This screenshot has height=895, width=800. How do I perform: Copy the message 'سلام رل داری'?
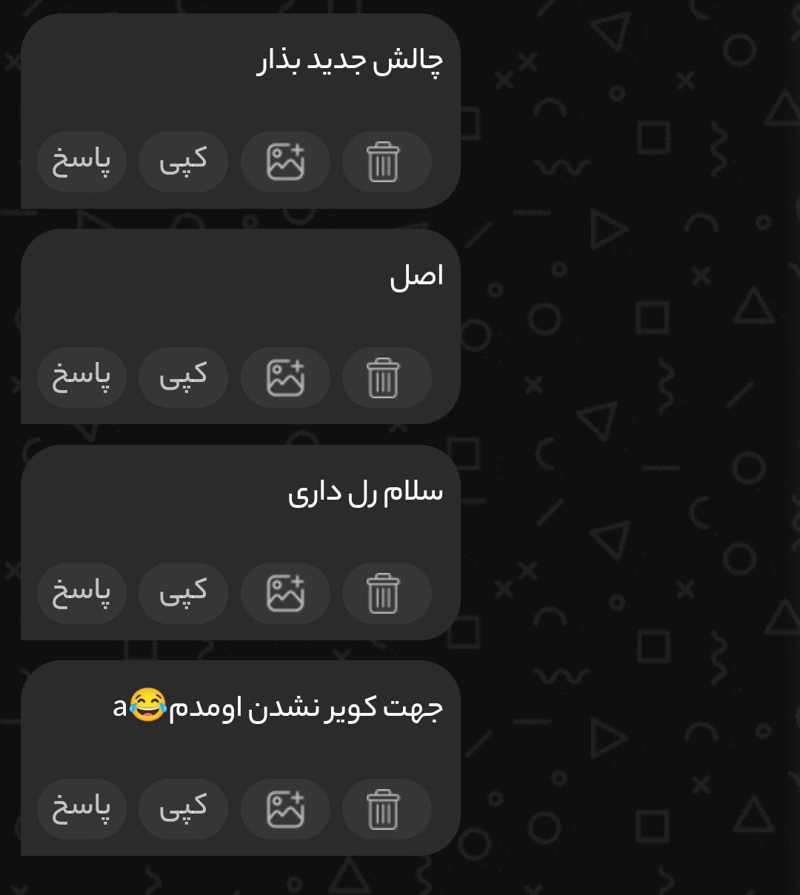[183, 593]
